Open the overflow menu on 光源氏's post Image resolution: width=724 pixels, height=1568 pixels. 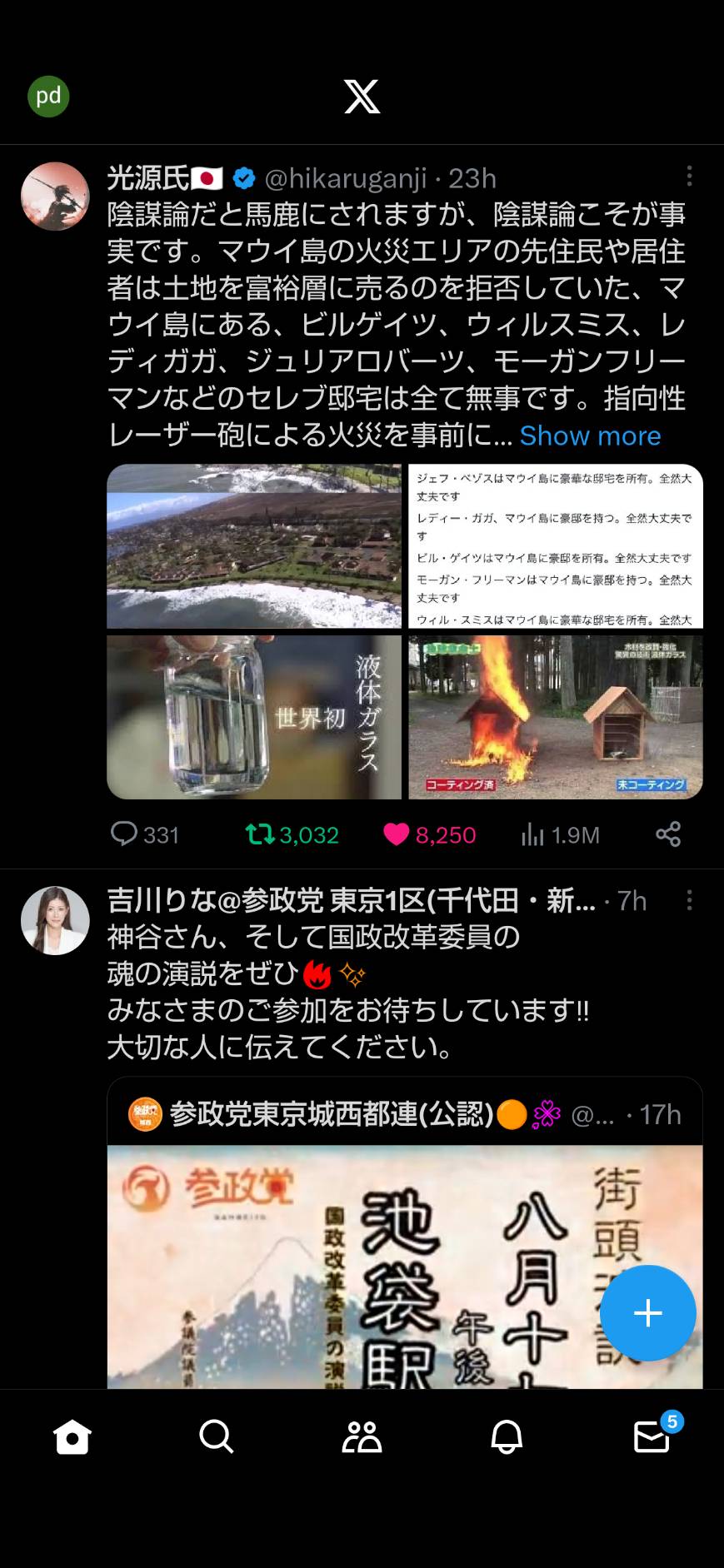pos(689,176)
